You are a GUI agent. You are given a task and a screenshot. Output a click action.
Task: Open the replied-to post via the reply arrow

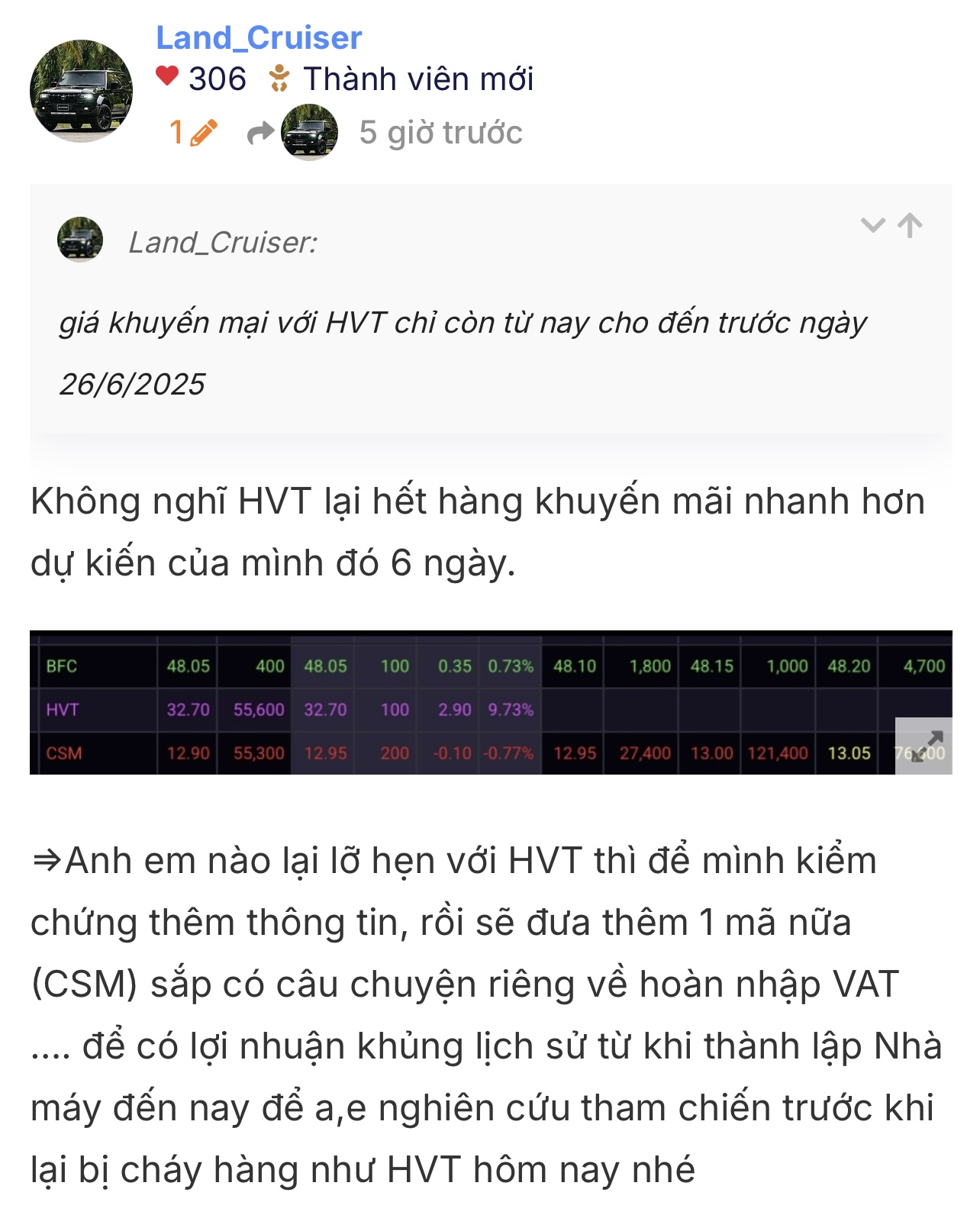[294, 133]
